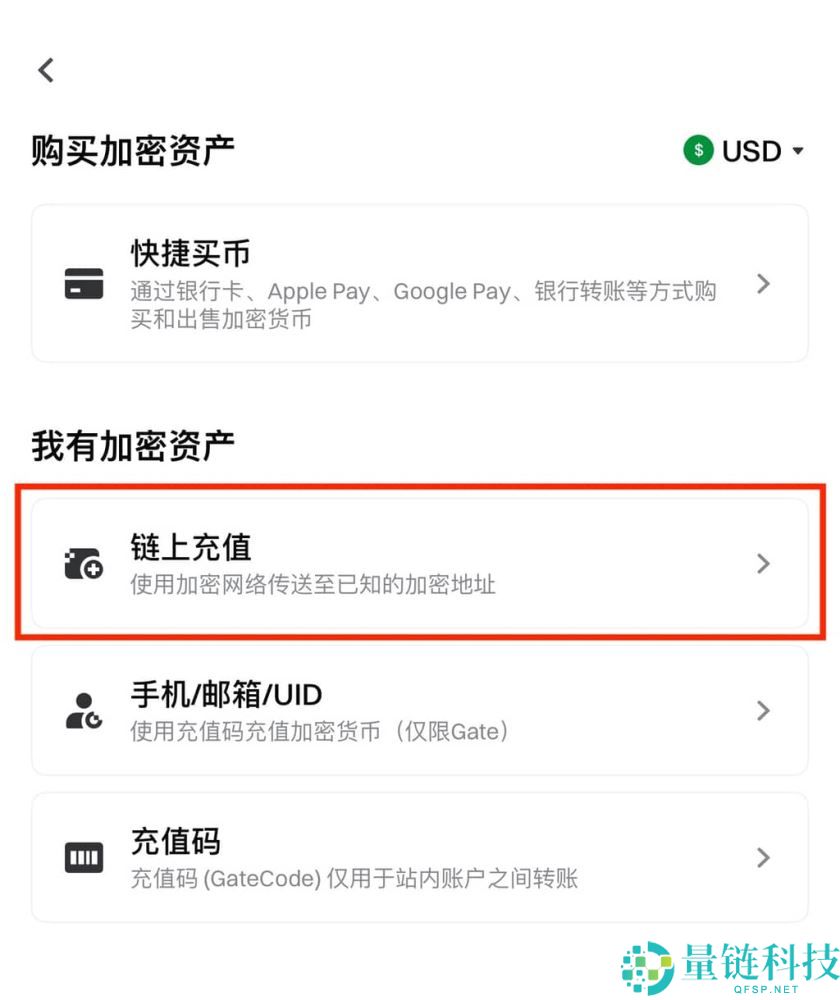This screenshot has width=840, height=1000.
Task: Tap the back arrow at top left
Action: [45, 70]
